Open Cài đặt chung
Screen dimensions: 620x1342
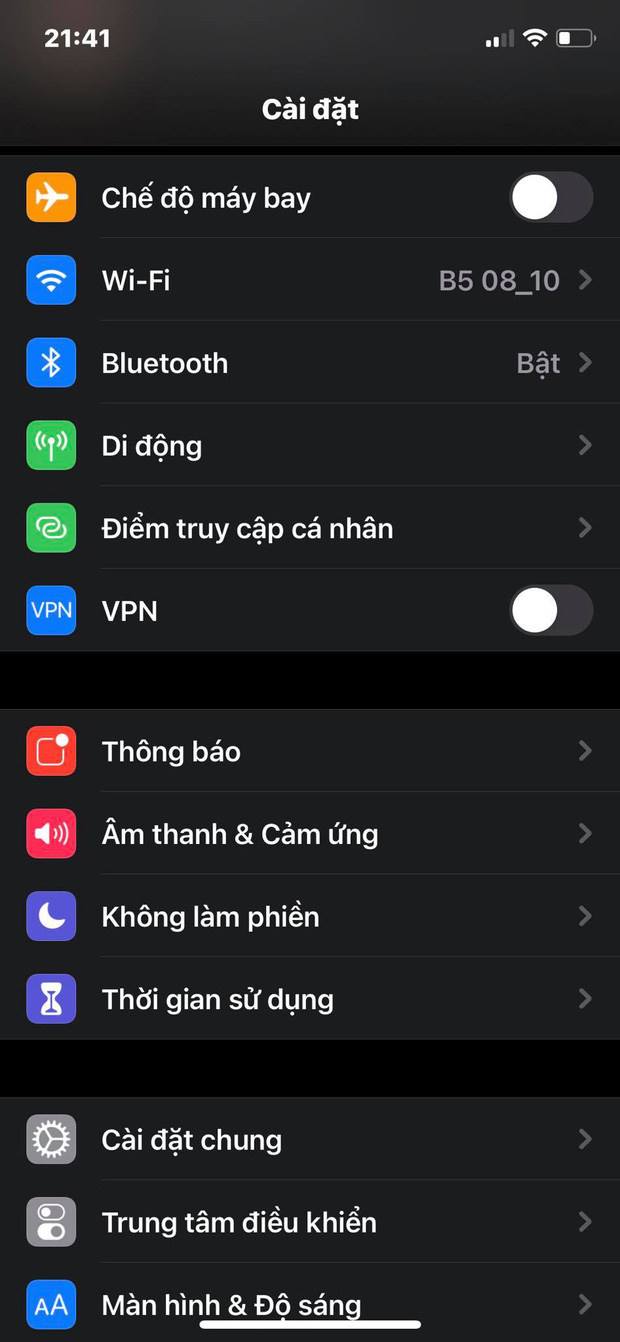[310, 1140]
